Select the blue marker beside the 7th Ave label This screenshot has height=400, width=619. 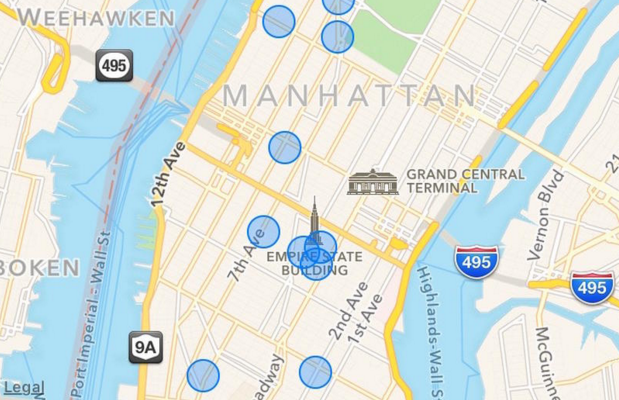263,231
